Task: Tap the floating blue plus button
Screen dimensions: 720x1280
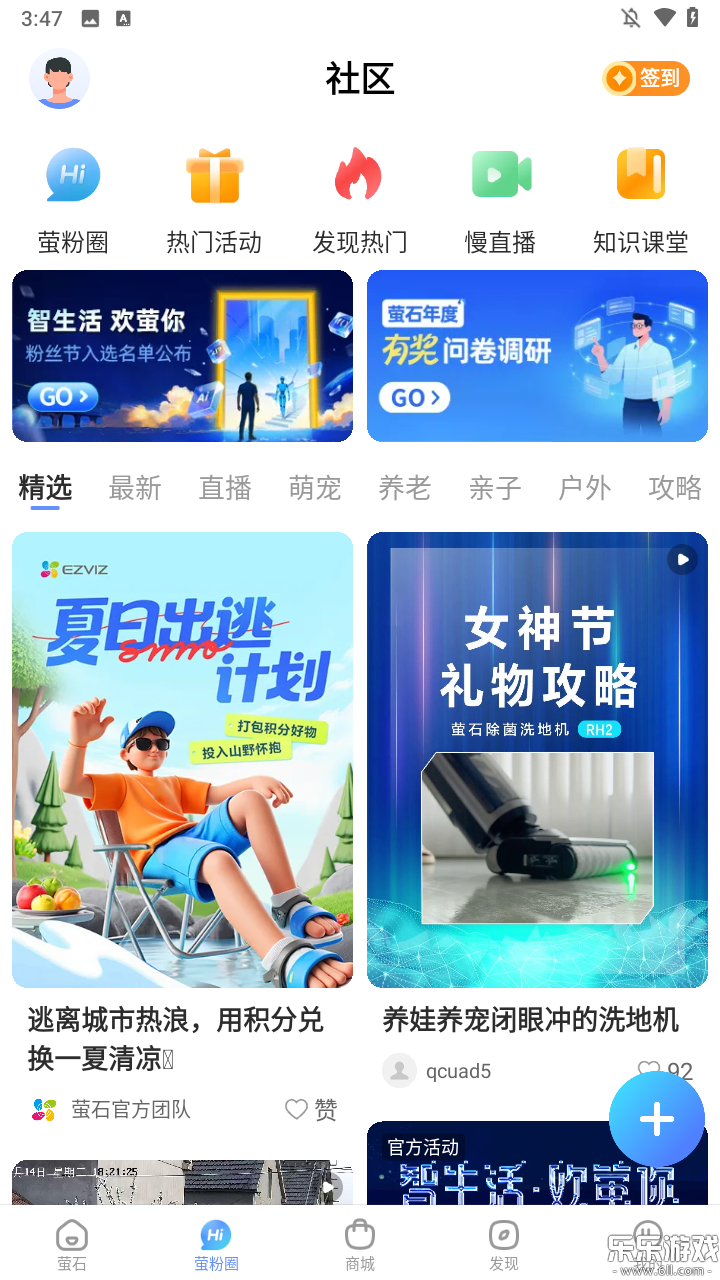Action: click(x=657, y=1119)
